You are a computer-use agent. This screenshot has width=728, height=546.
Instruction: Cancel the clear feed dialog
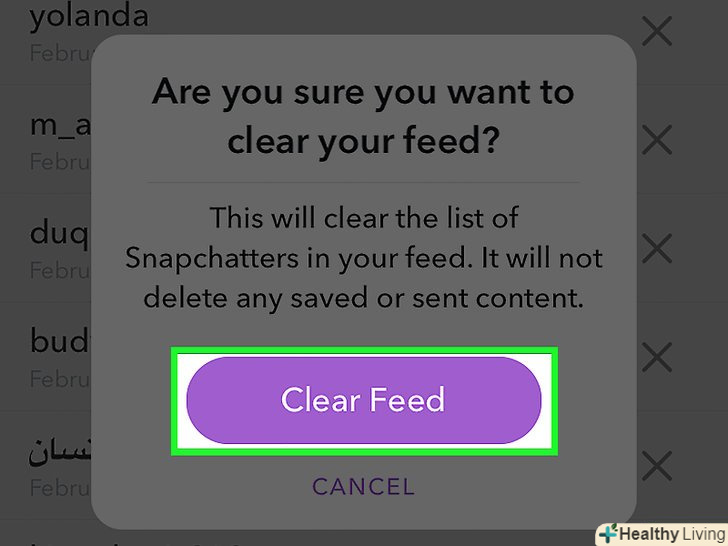point(363,487)
